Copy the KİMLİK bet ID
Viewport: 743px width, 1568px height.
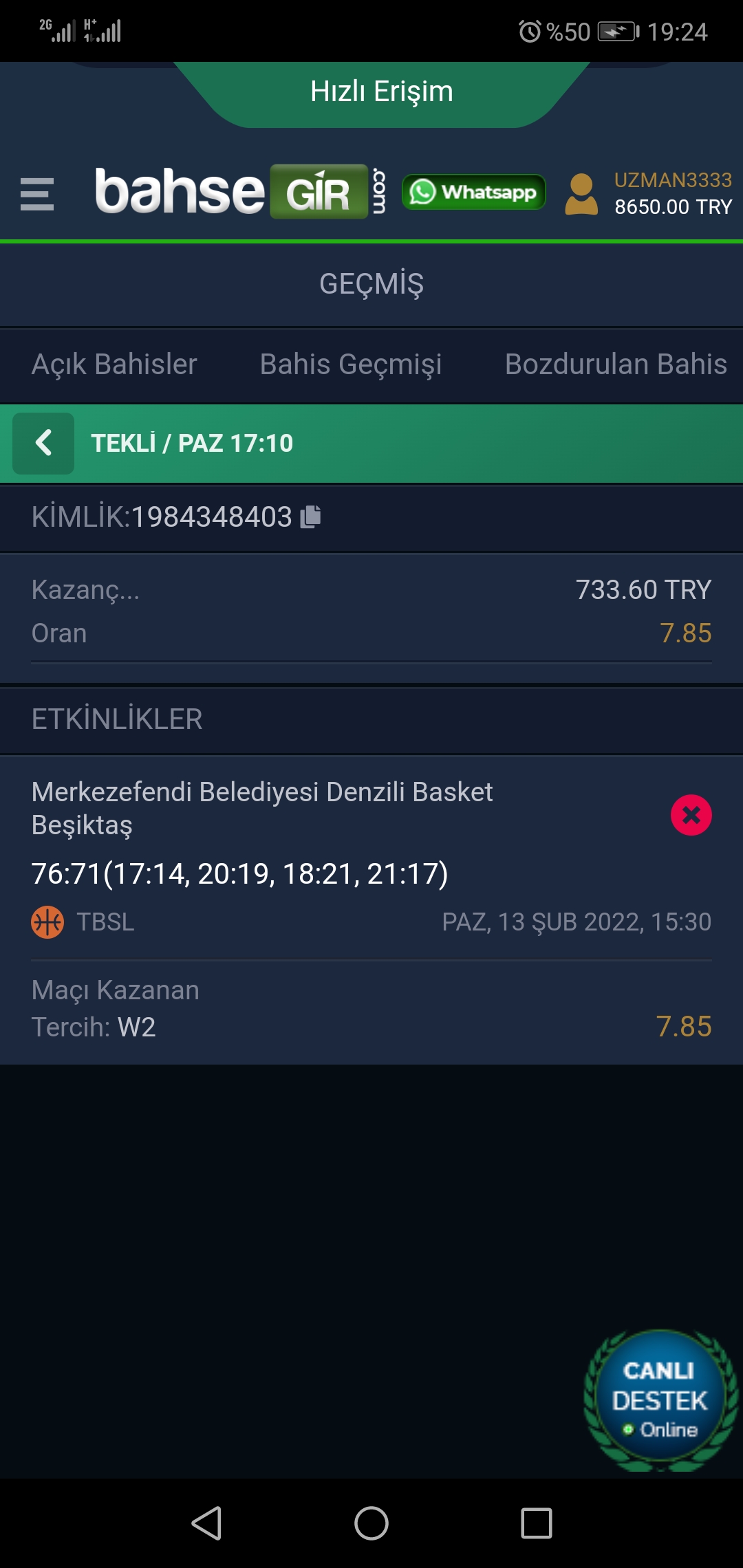coord(310,516)
